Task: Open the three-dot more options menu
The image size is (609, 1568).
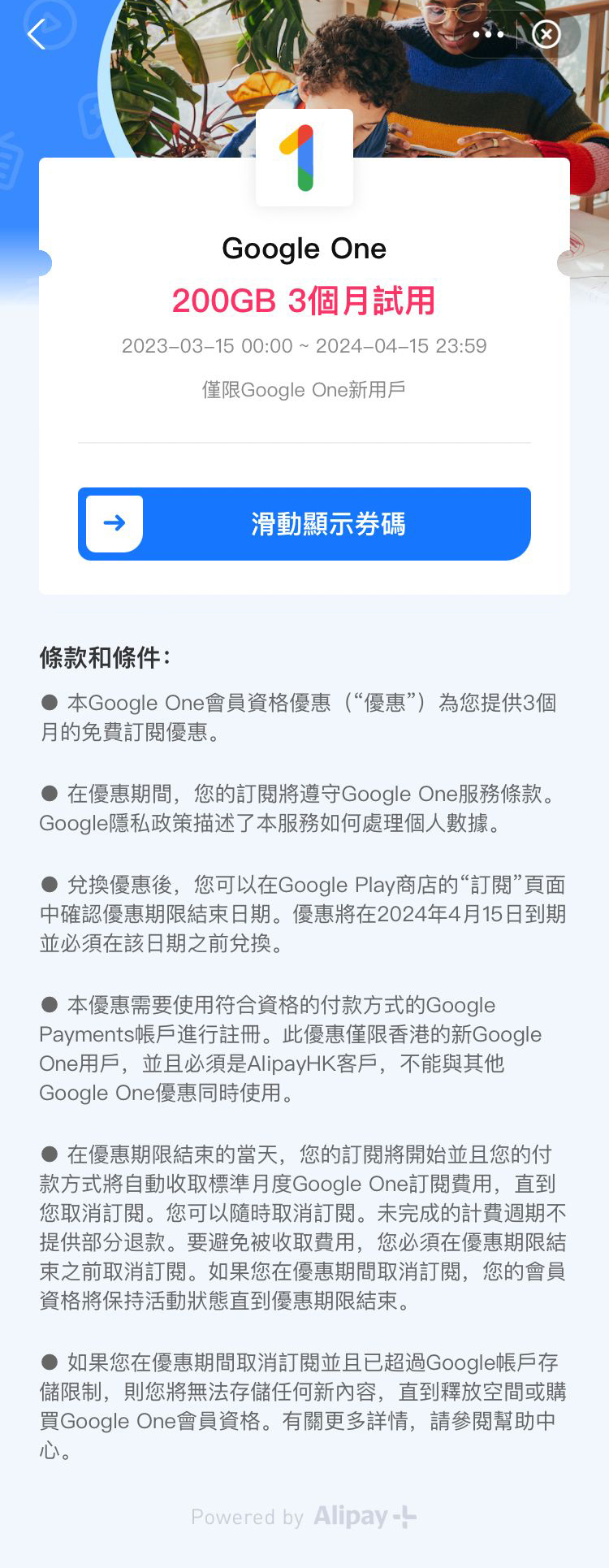Action: [x=488, y=34]
